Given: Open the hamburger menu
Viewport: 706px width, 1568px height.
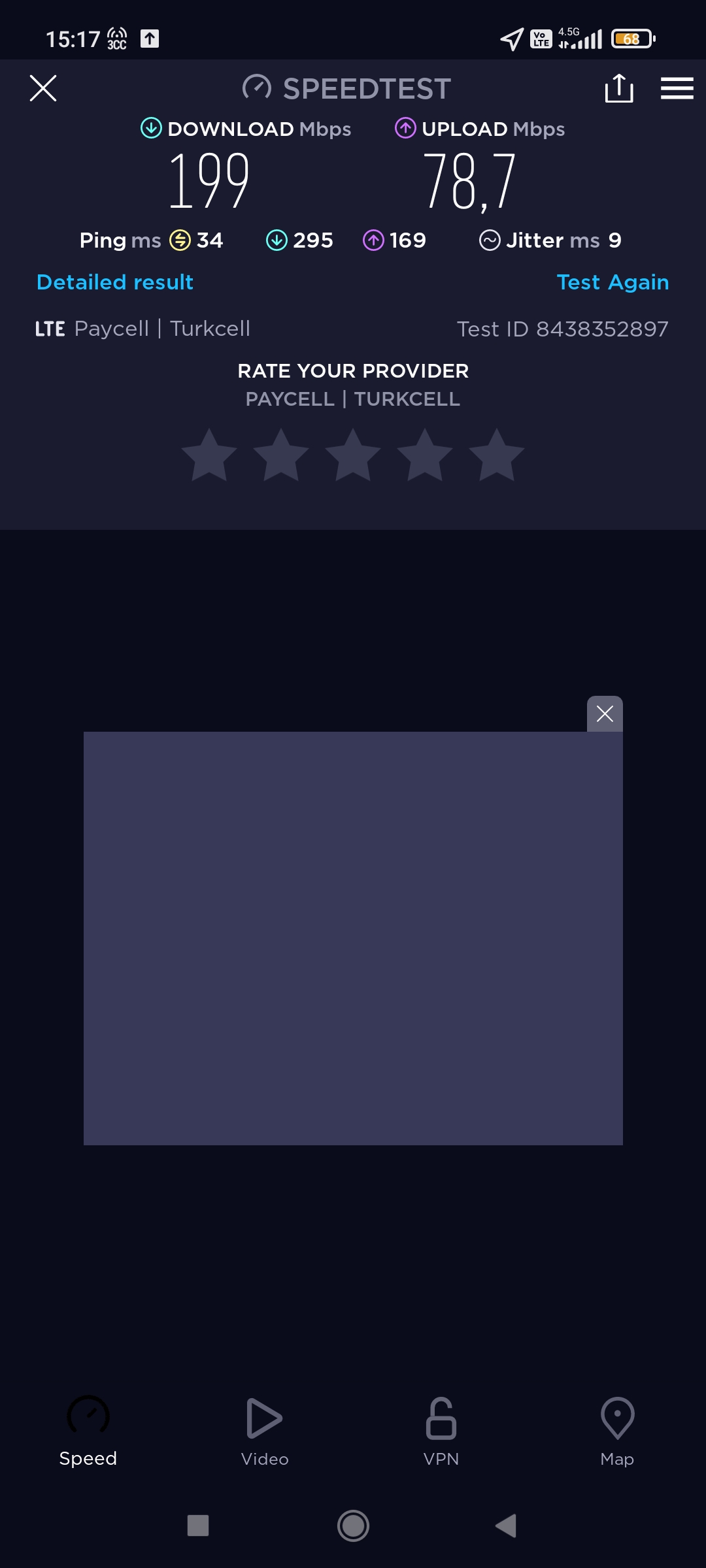Looking at the screenshot, I should coord(677,88).
